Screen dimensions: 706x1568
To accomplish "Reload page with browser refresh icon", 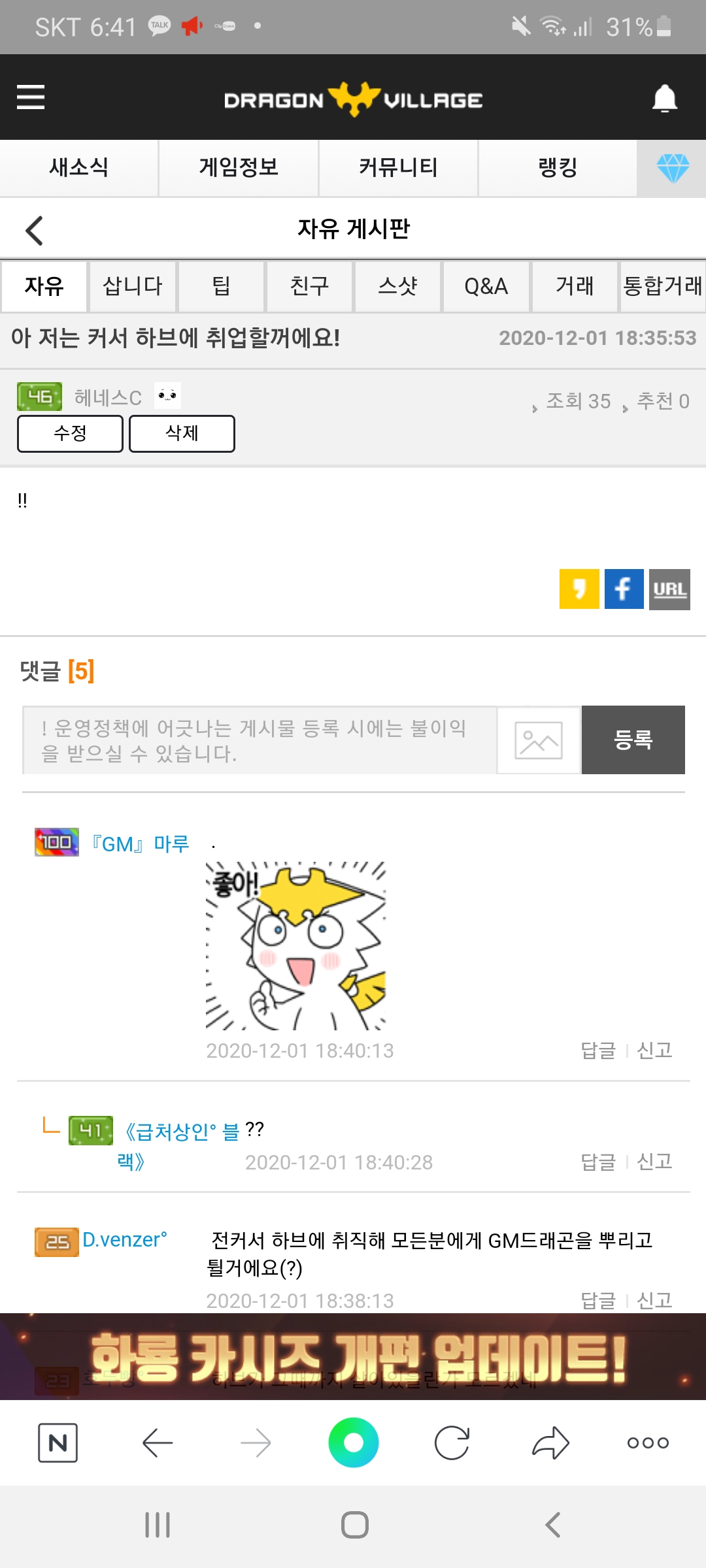I will coord(452,1443).
